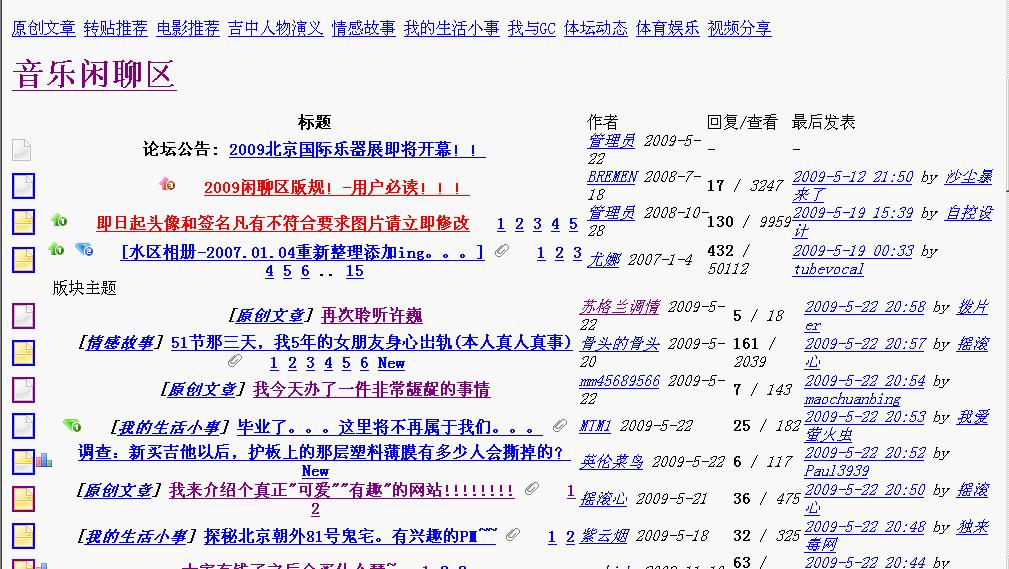Open the 音乐闲聊区 forum heading link

coord(94,75)
